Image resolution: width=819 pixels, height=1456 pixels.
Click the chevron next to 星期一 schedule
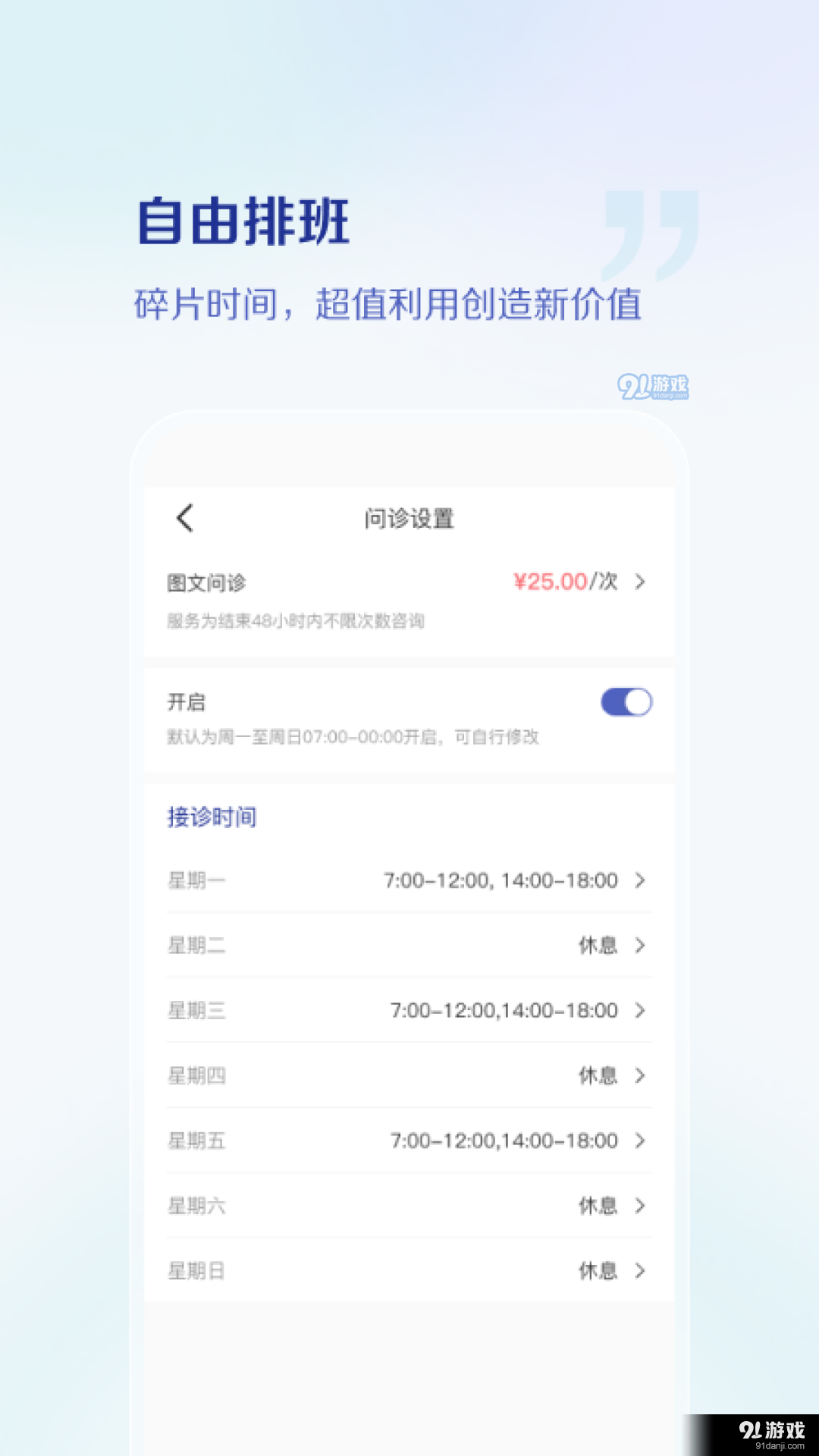[641, 880]
